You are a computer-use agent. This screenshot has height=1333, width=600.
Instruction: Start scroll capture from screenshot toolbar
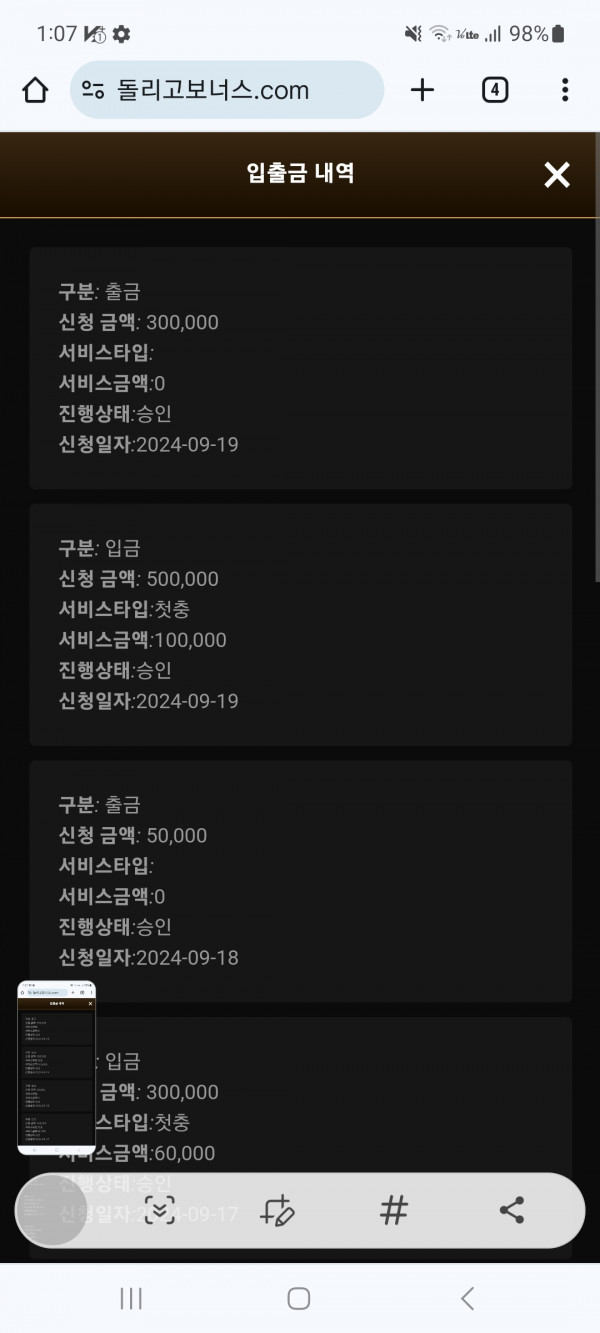tap(159, 1210)
